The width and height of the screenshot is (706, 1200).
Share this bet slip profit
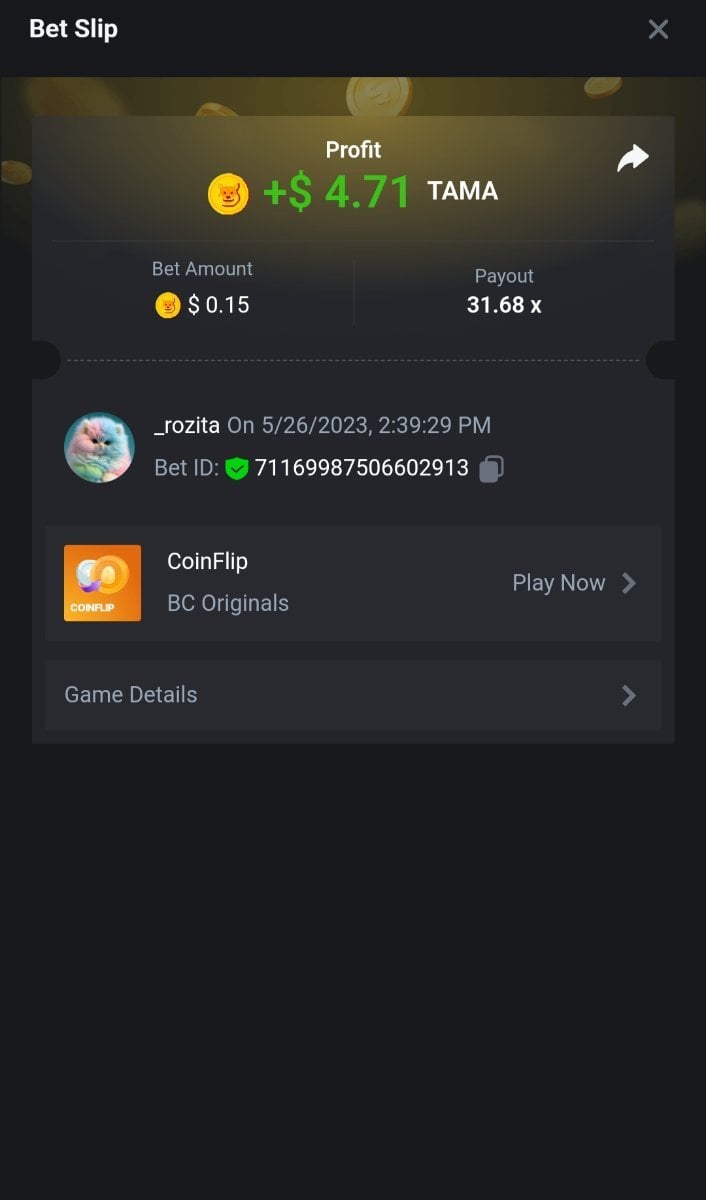pos(633,158)
